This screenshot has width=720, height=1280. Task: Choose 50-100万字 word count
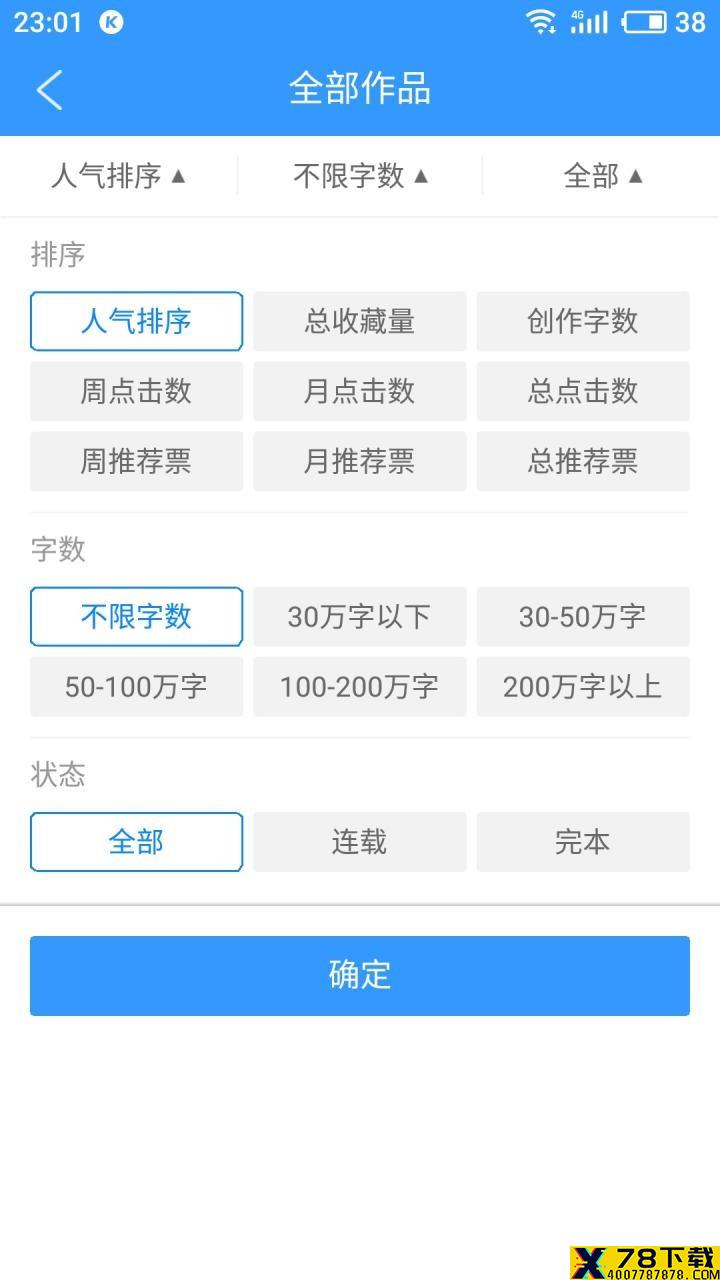pyautogui.click(x=136, y=687)
